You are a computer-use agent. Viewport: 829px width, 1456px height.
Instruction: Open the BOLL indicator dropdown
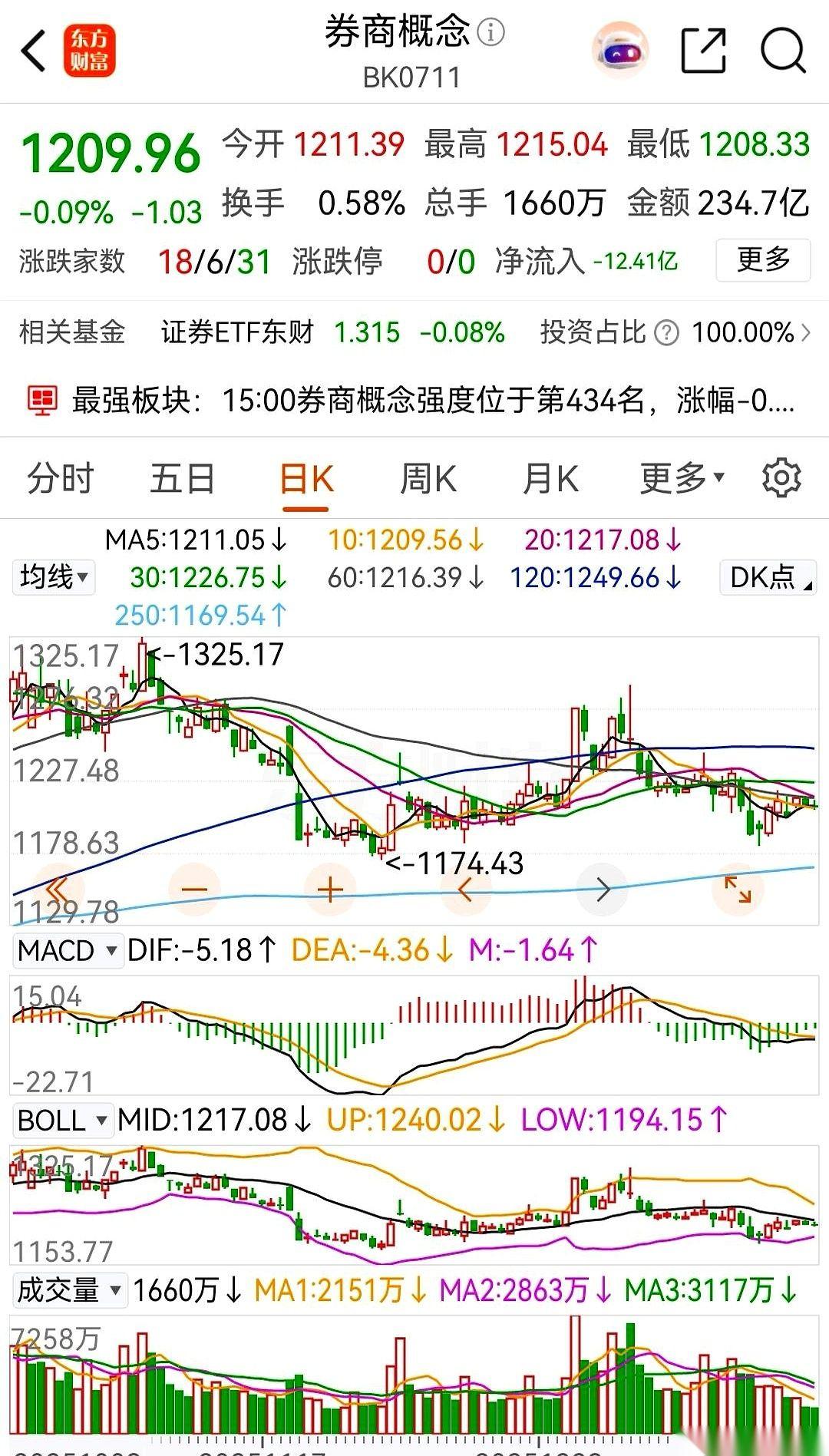click(x=62, y=1121)
